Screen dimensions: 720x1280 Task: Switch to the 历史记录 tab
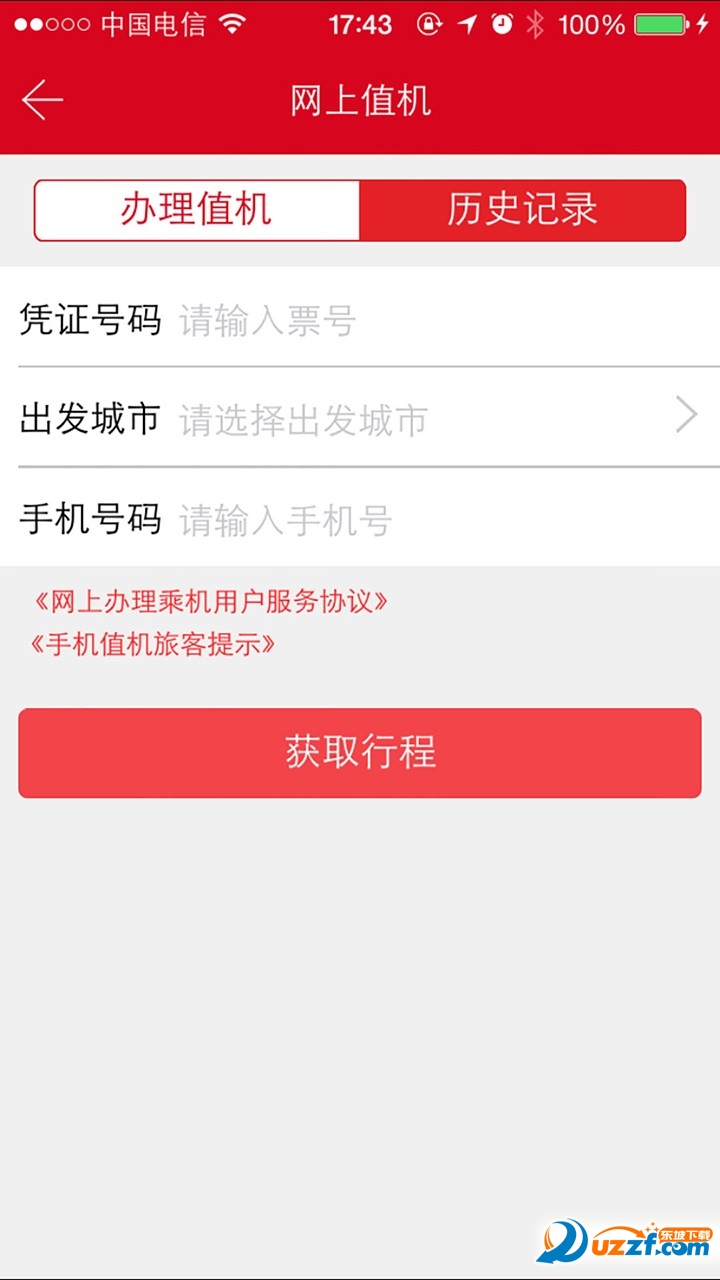pyautogui.click(x=523, y=210)
